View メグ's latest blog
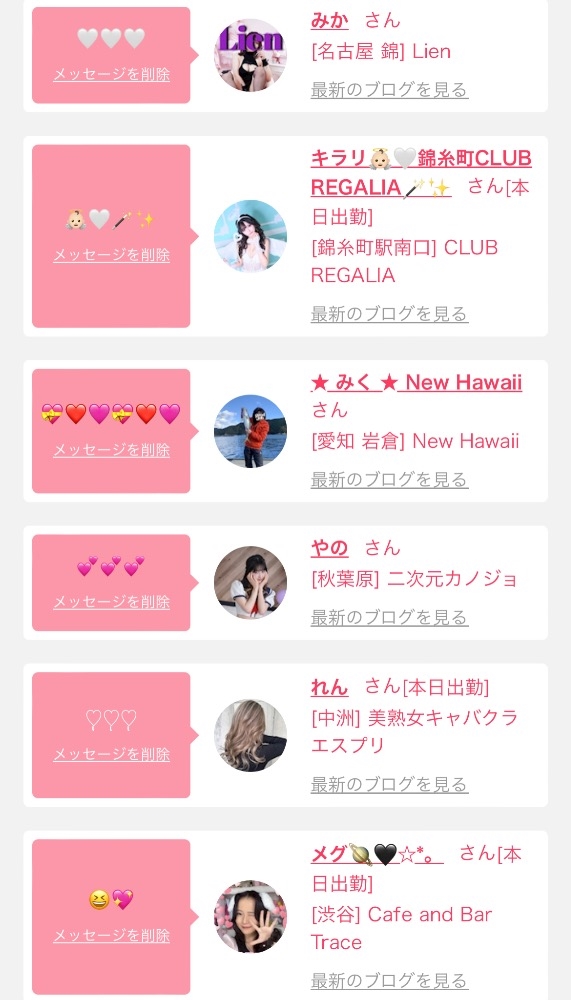 click(x=389, y=980)
